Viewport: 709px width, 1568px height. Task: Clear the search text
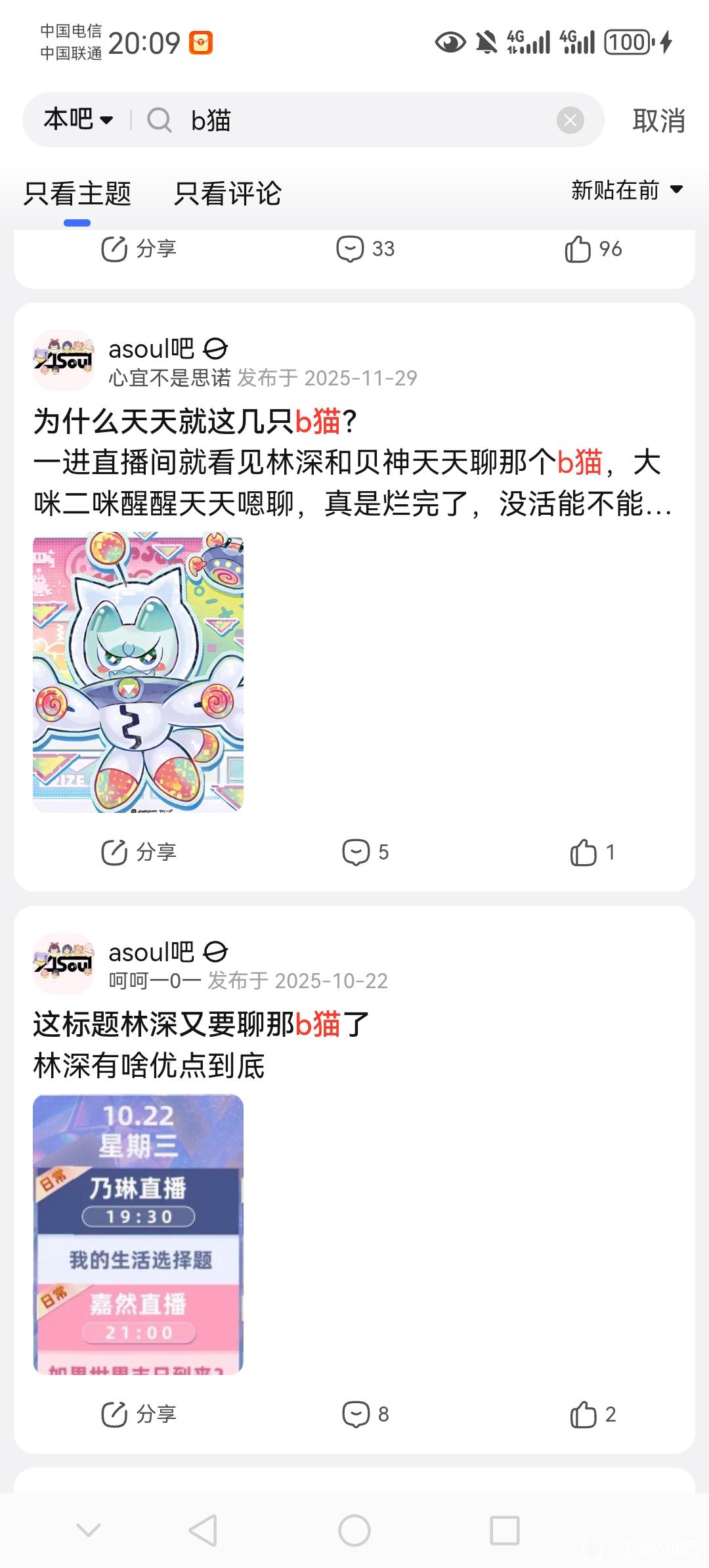570,120
